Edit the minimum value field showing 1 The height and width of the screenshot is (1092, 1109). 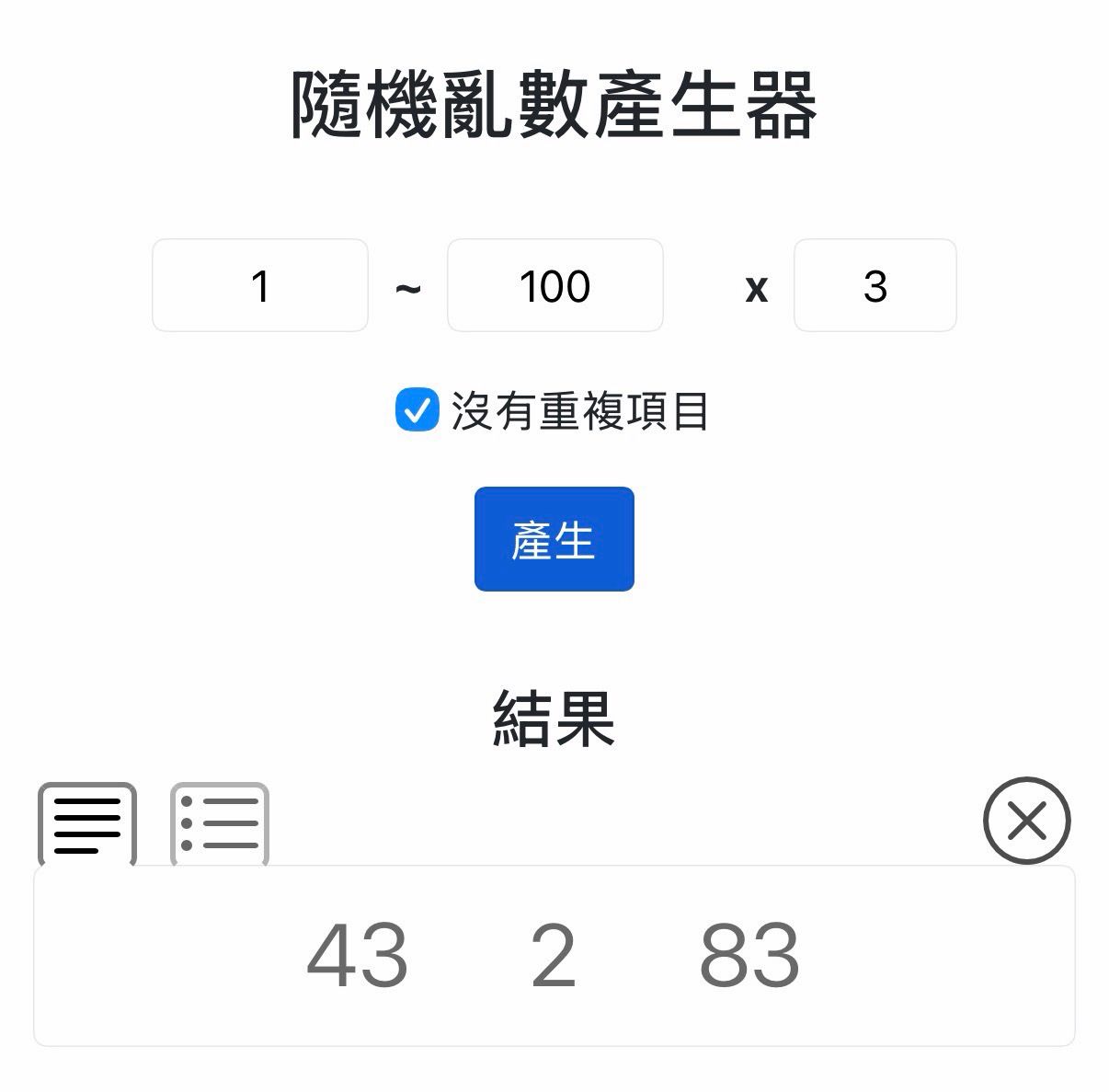pos(260,285)
